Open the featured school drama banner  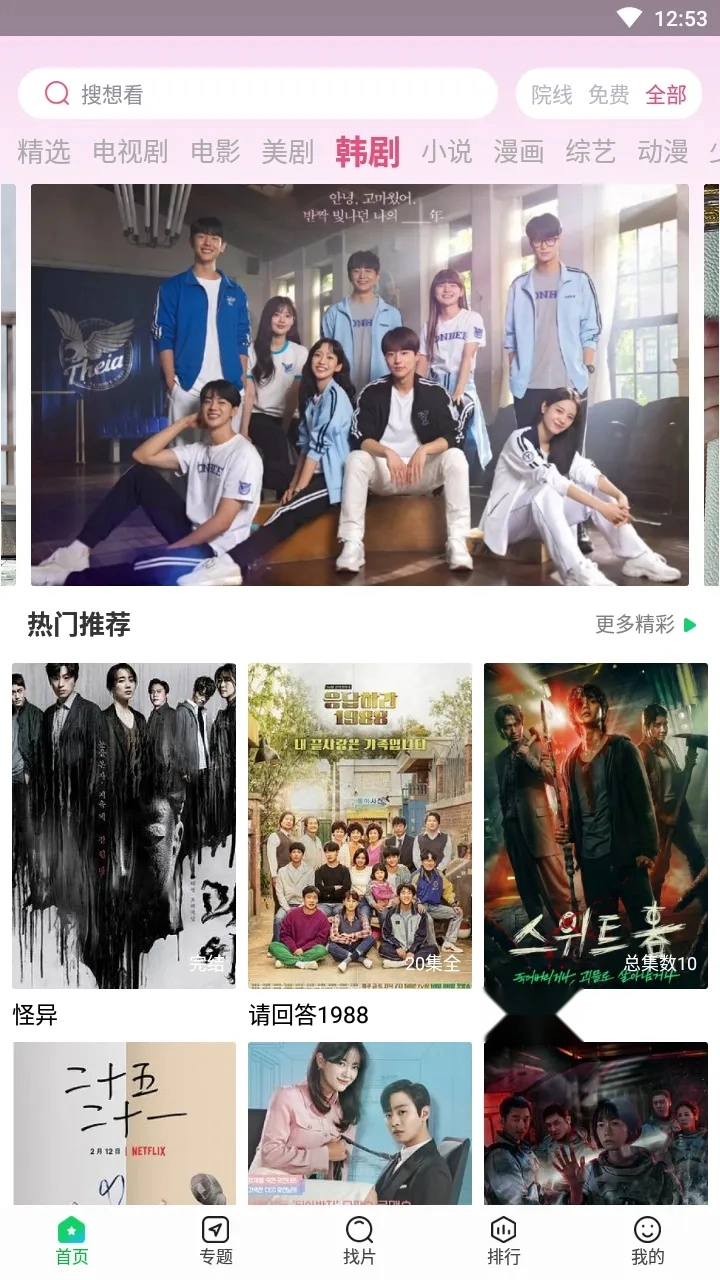pyautogui.click(x=360, y=385)
